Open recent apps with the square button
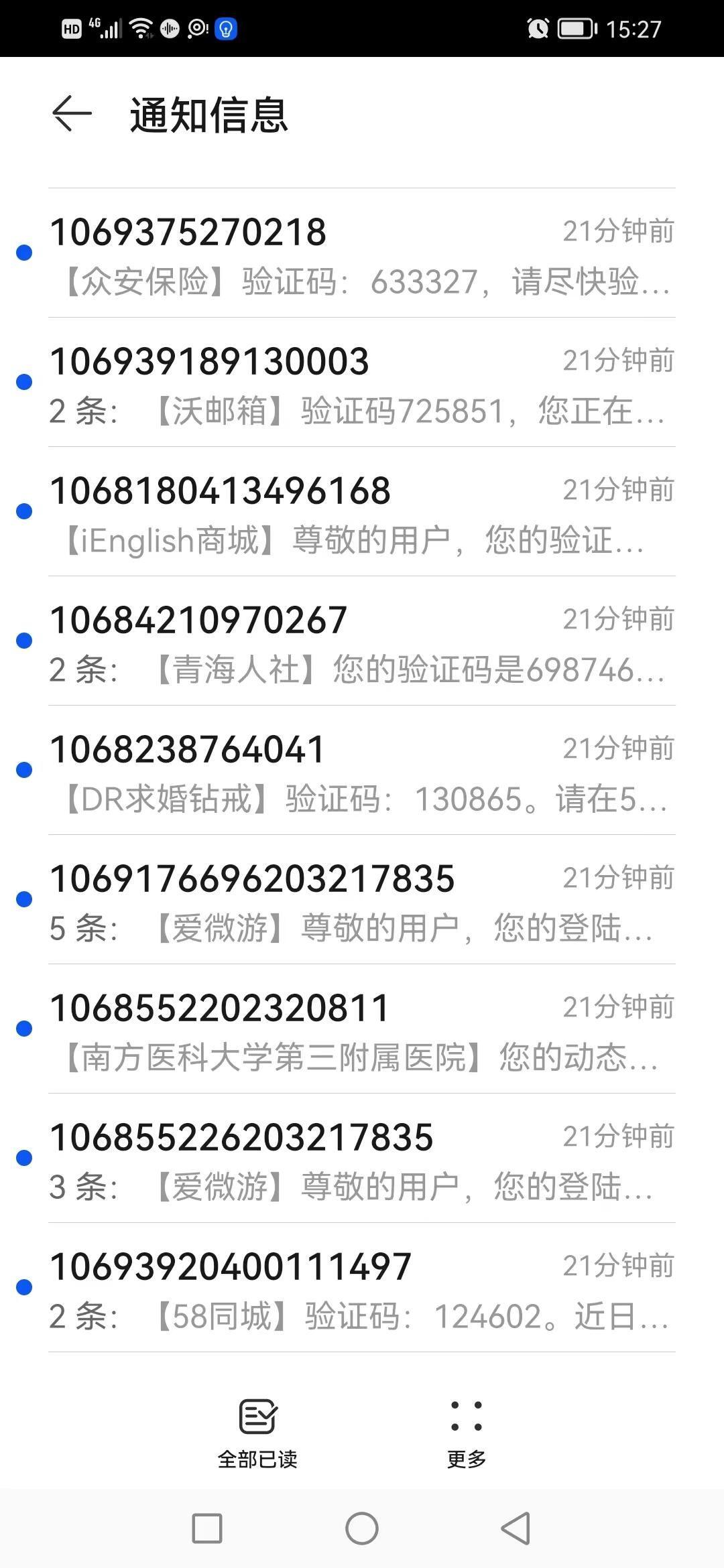724x1568 pixels. point(207,1528)
